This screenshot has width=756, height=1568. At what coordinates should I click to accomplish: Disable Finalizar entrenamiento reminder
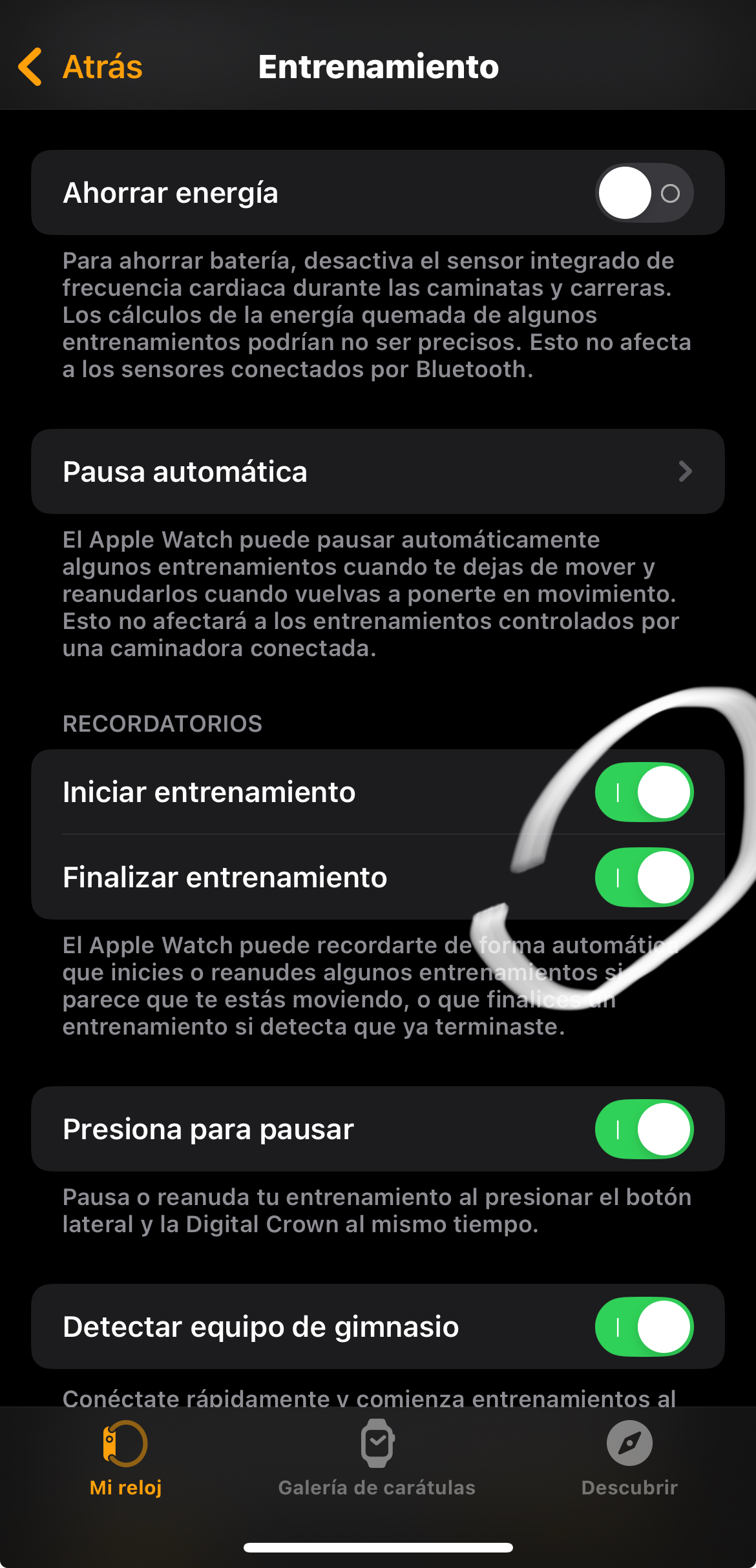coord(644,878)
